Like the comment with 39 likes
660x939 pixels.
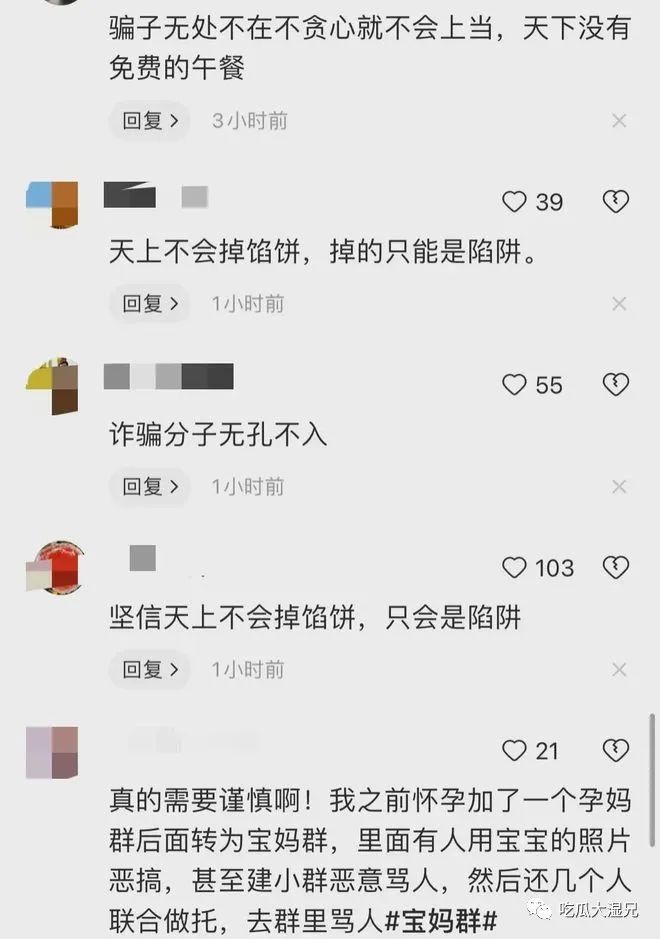514,202
